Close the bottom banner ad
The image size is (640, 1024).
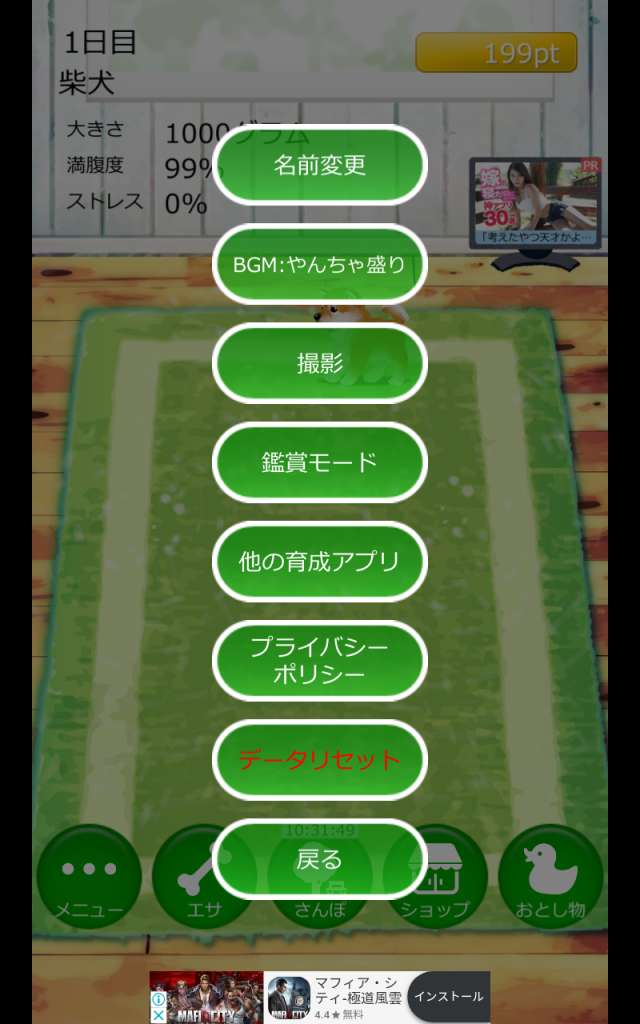pyautogui.click(x=158, y=1013)
